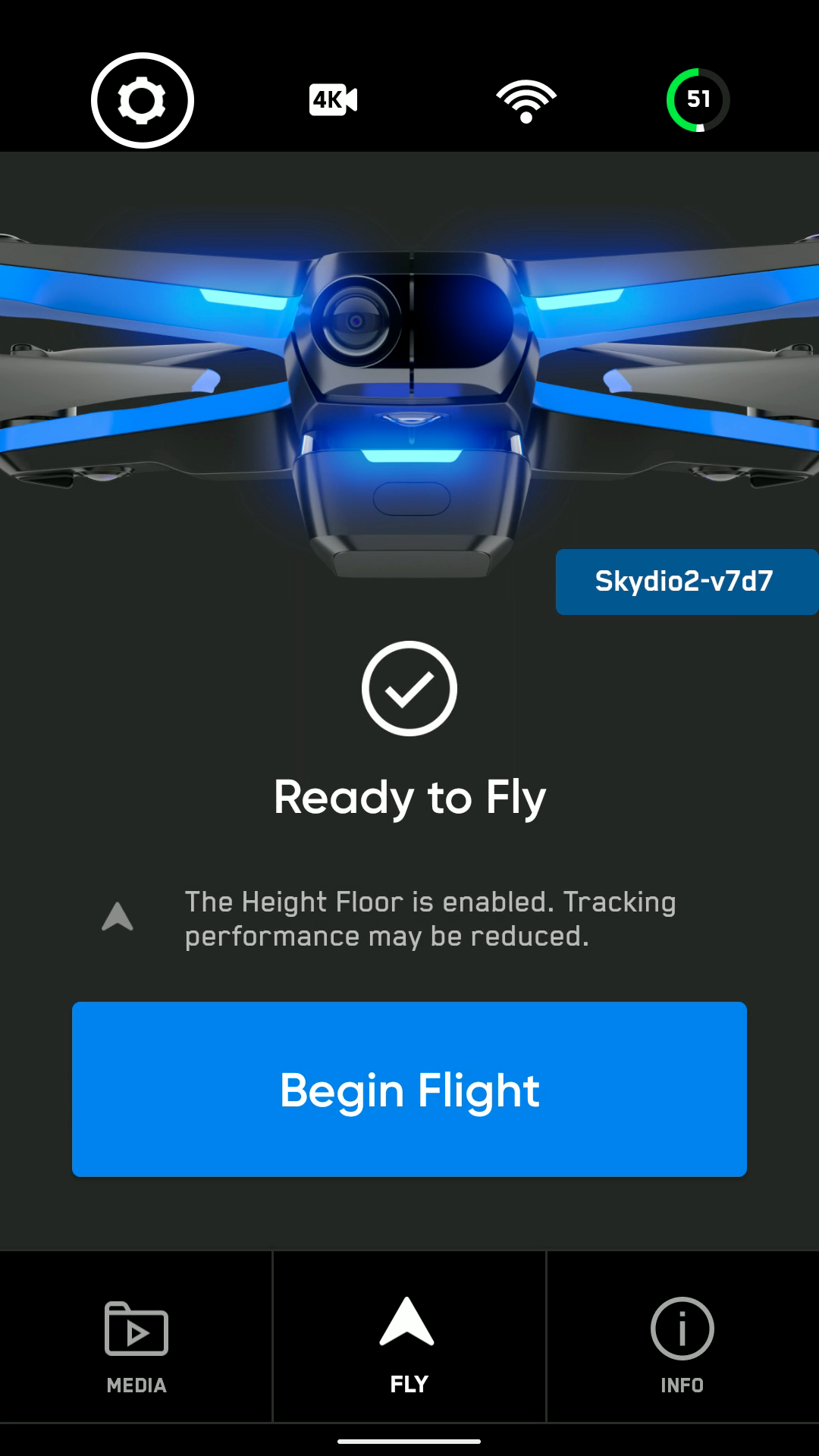The height and width of the screenshot is (1456, 819).
Task: Tap the Wi-Fi connection icon
Action: tap(526, 100)
